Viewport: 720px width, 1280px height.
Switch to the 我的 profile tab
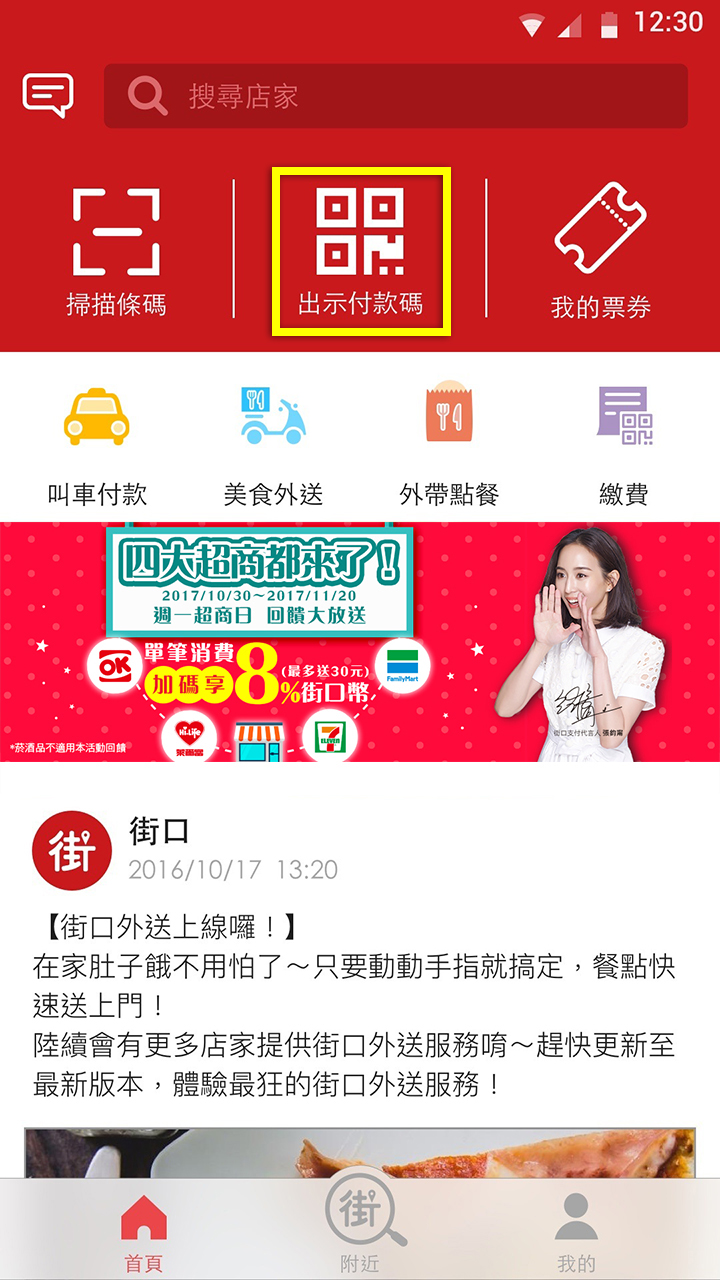point(576,1232)
